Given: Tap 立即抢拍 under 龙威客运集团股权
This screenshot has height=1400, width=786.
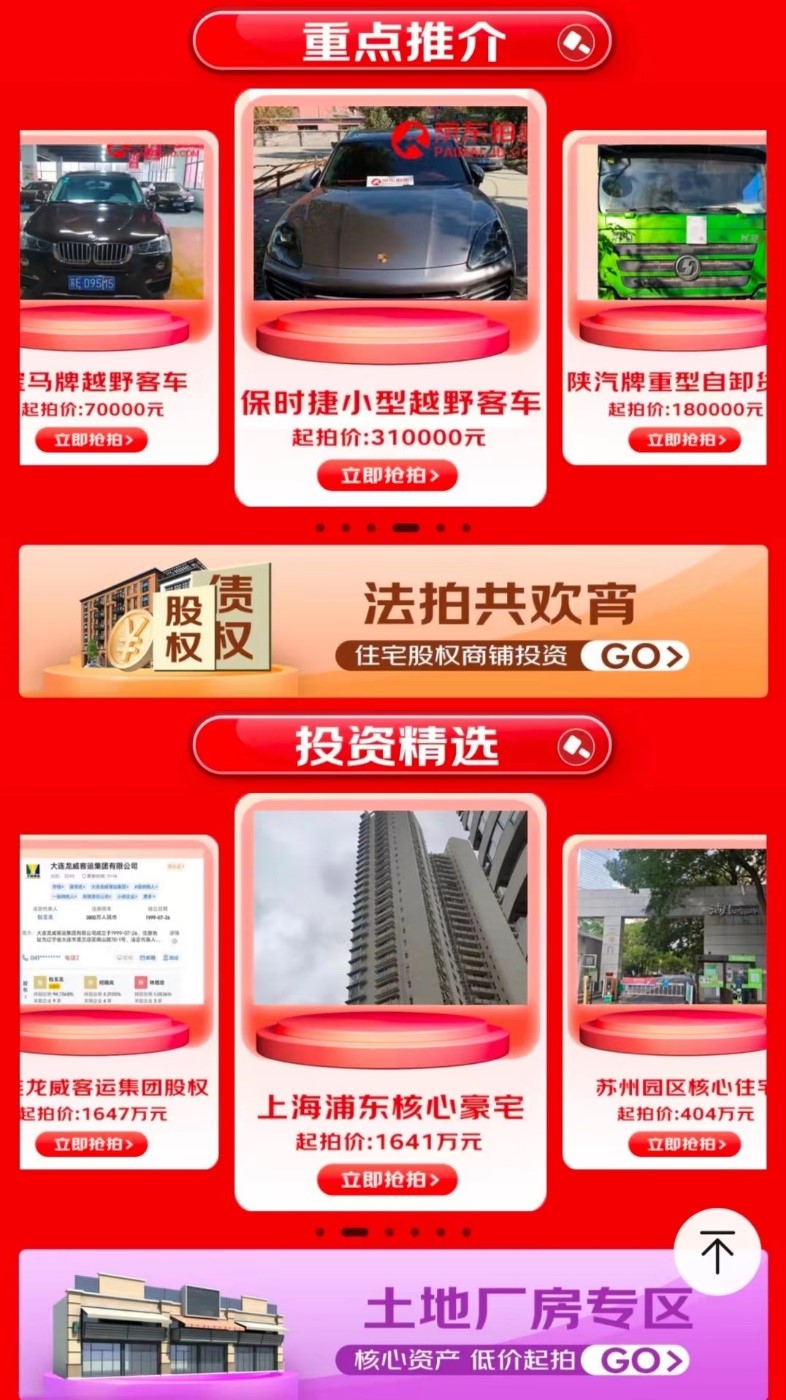Looking at the screenshot, I should pyautogui.click(x=92, y=1144).
